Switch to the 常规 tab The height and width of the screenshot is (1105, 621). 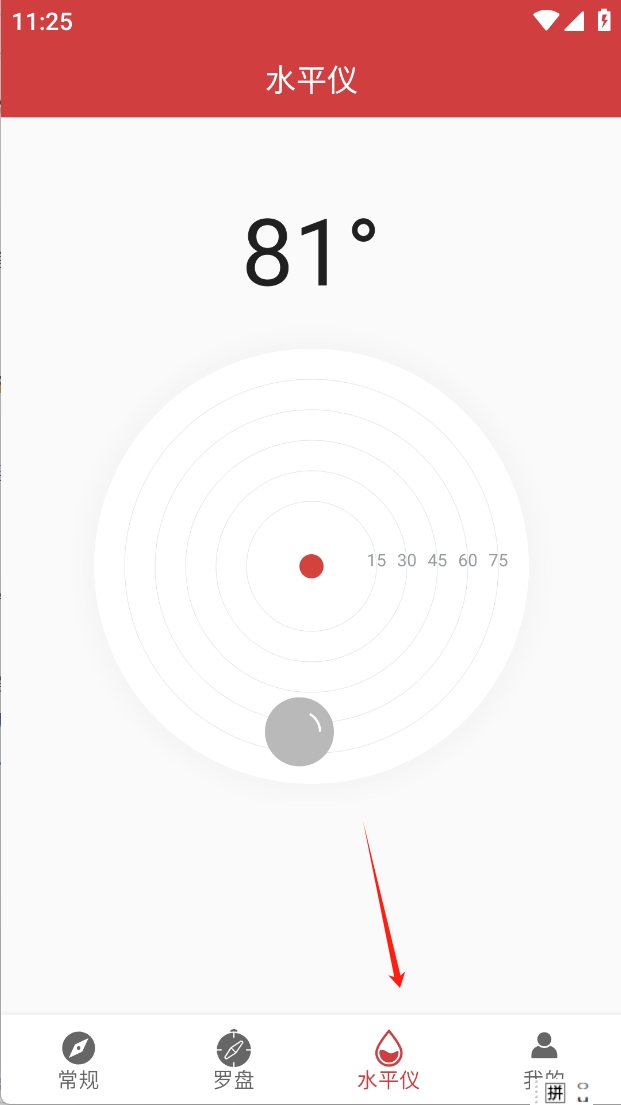pyautogui.click(x=78, y=1060)
